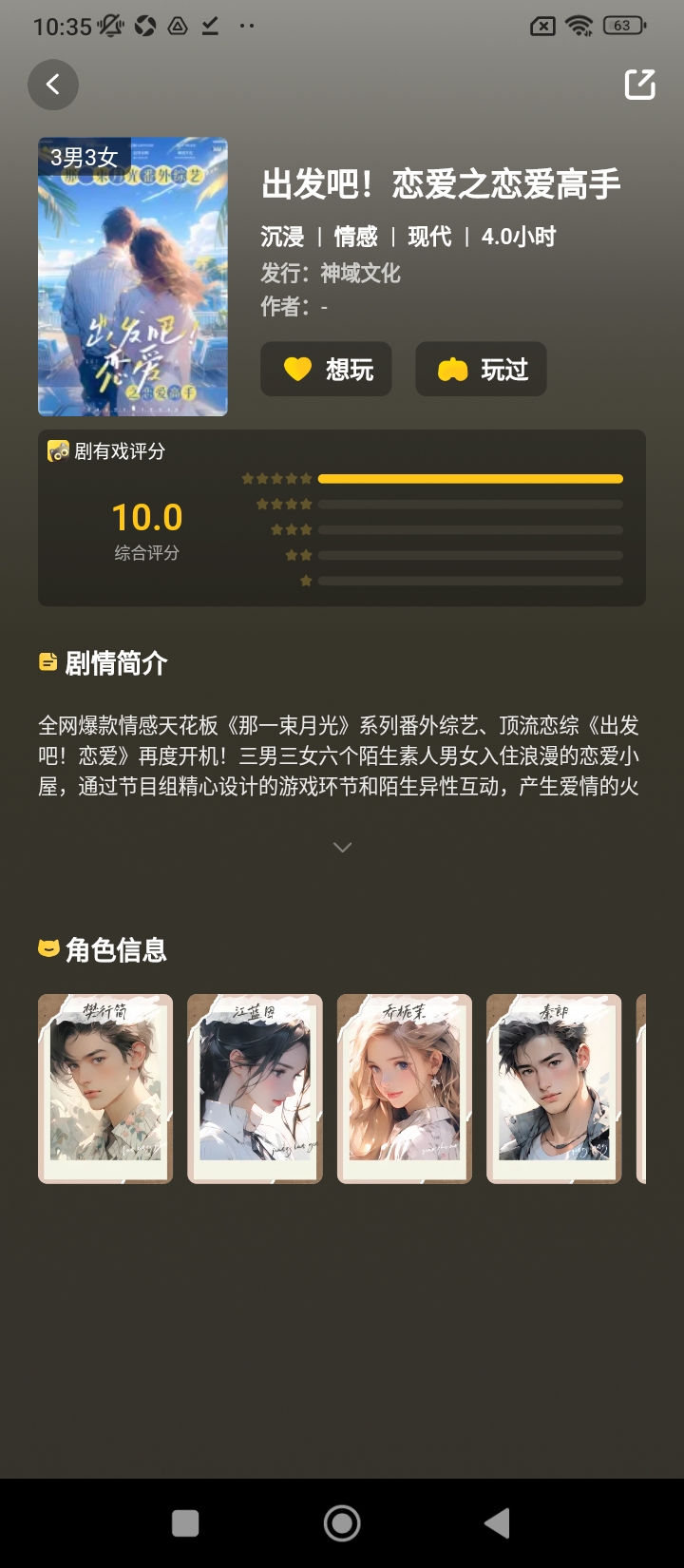The height and width of the screenshot is (1568, 684).
Task: Go back using the top-left arrow
Action: (53, 85)
